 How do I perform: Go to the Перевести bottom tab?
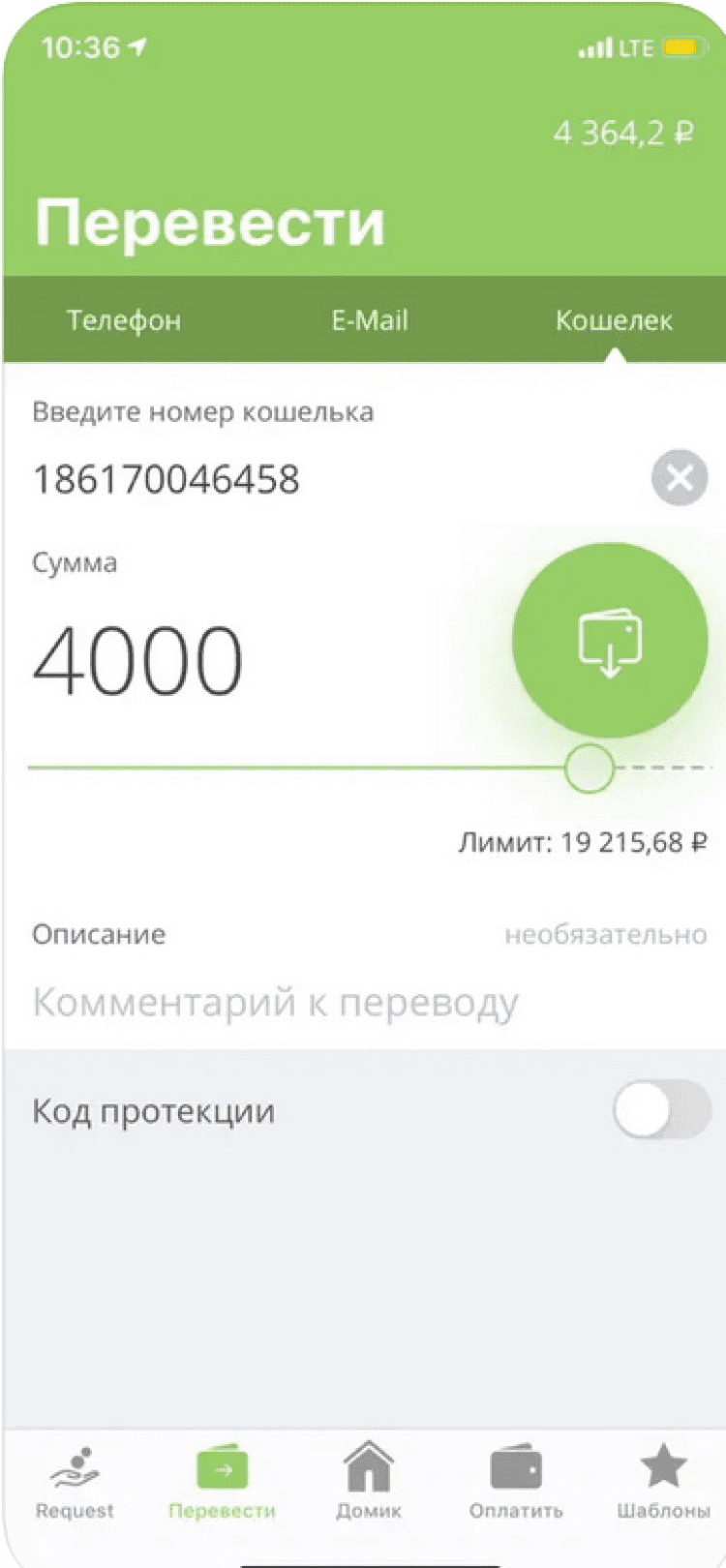click(x=222, y=1483)
